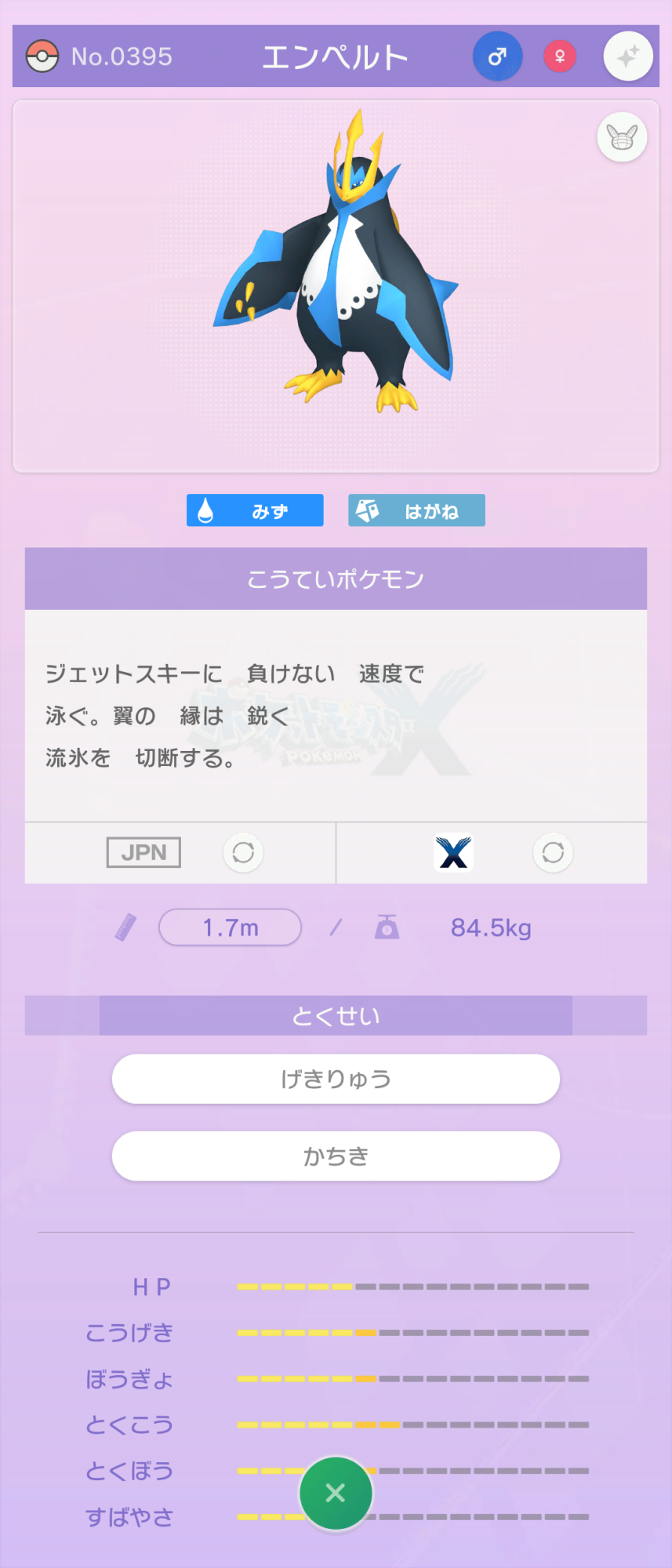
Task: Select the male form icon
Action: coord(497,56)
